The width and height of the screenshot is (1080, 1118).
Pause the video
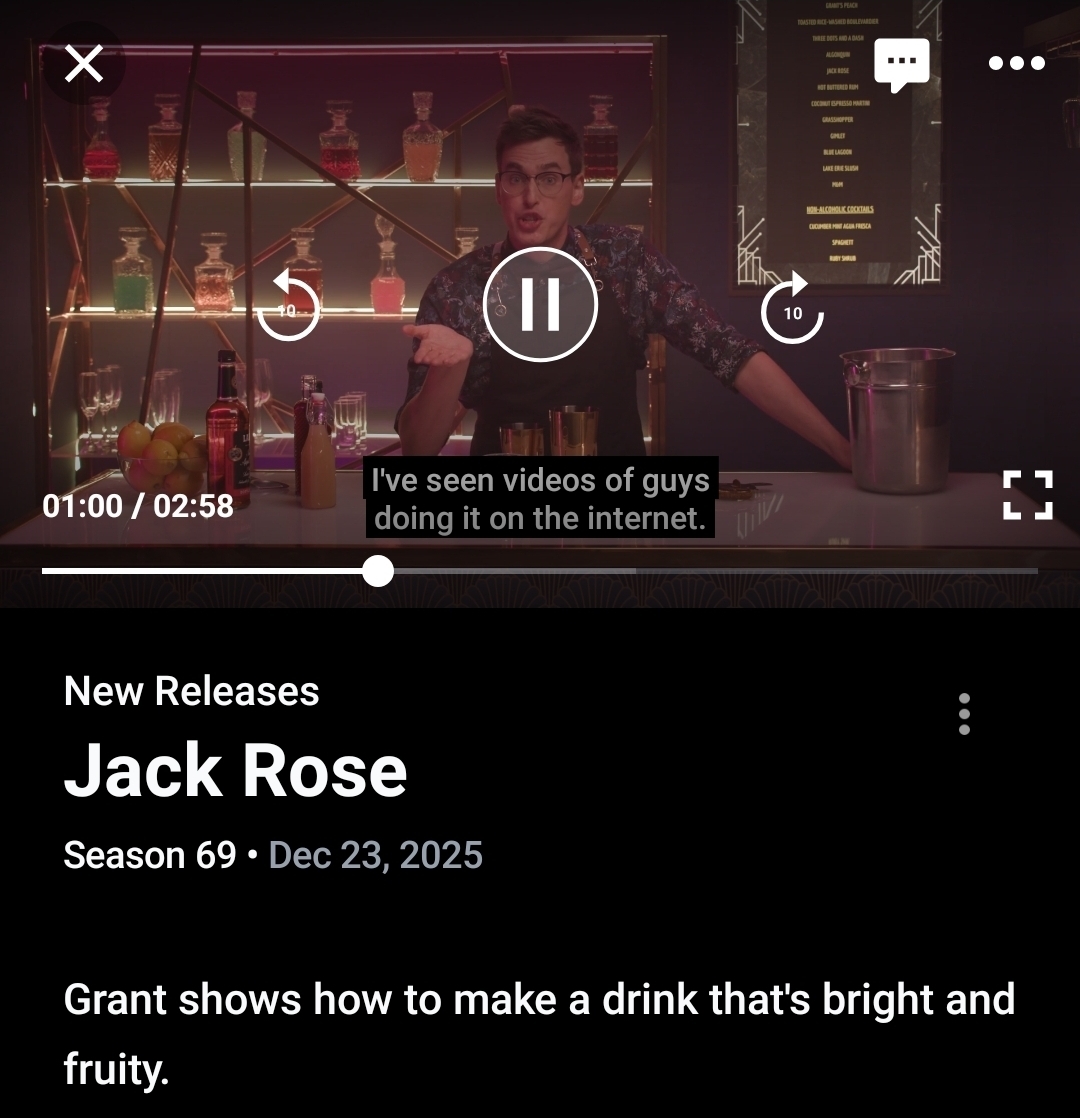[x=540, y=305]
